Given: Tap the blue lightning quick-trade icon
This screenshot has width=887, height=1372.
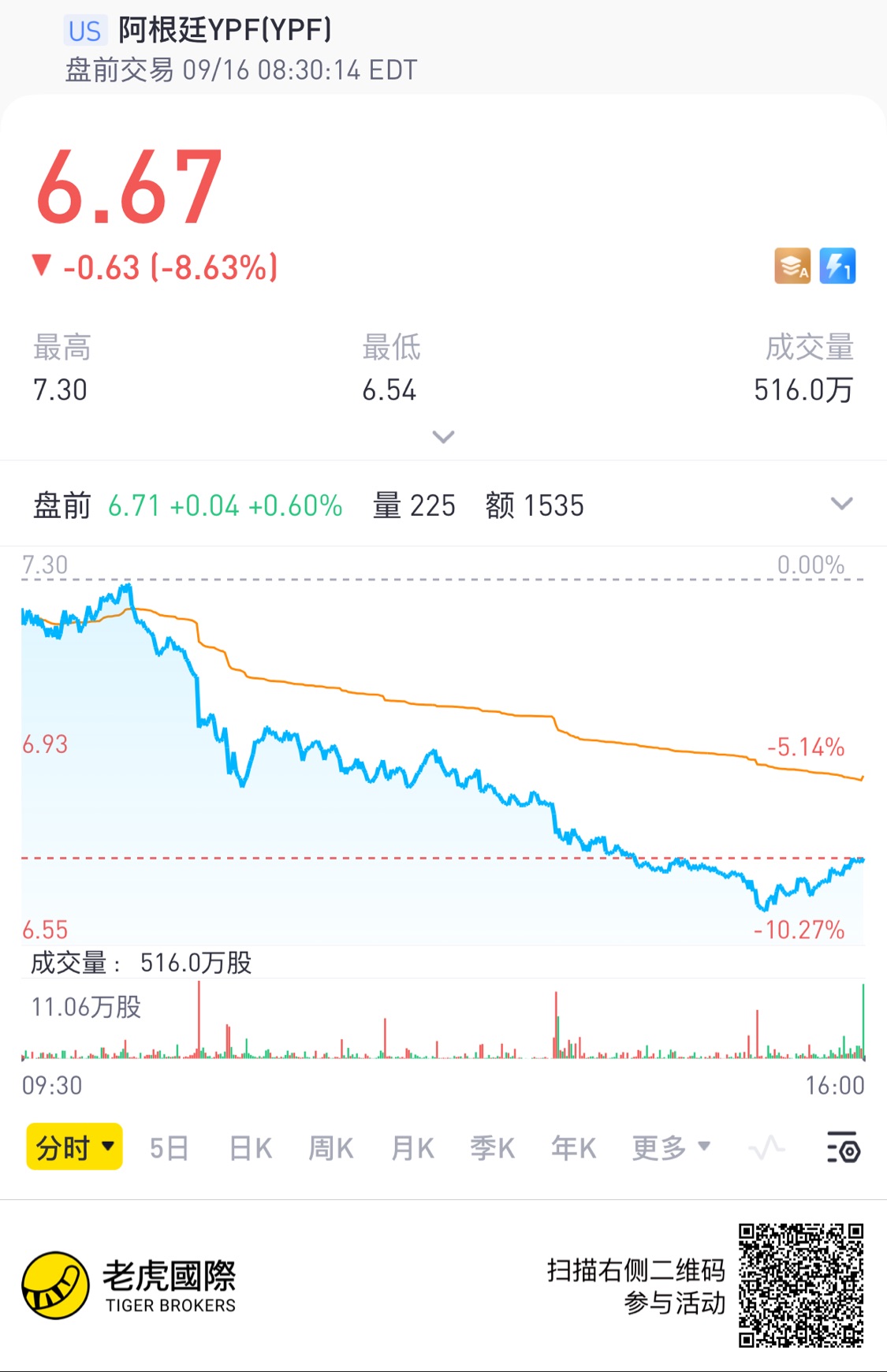Looking at the screenshot, I should point(837,266).
